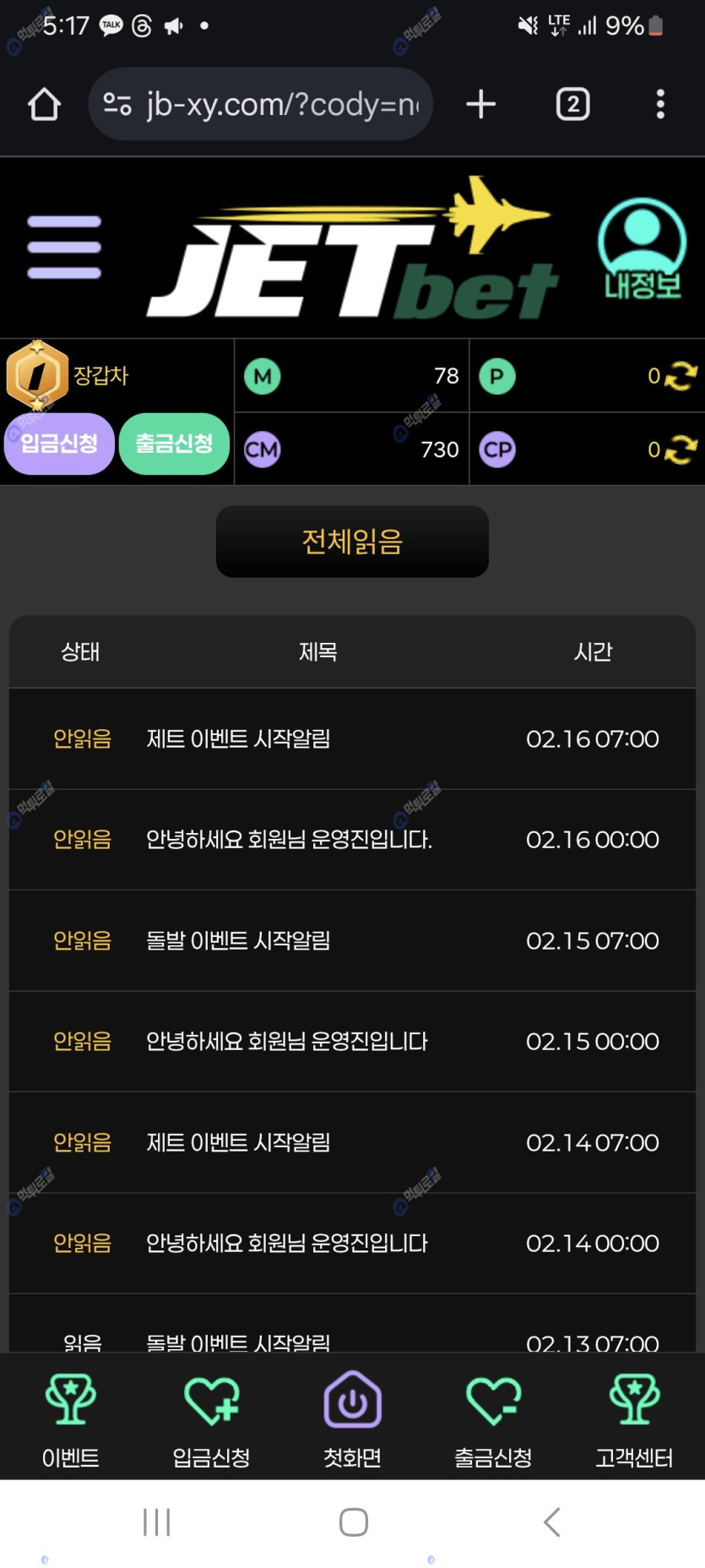
Task: Open the 02.14 07:00 제트 이벤트 시작알림 message
Action: pos(352,1142)
